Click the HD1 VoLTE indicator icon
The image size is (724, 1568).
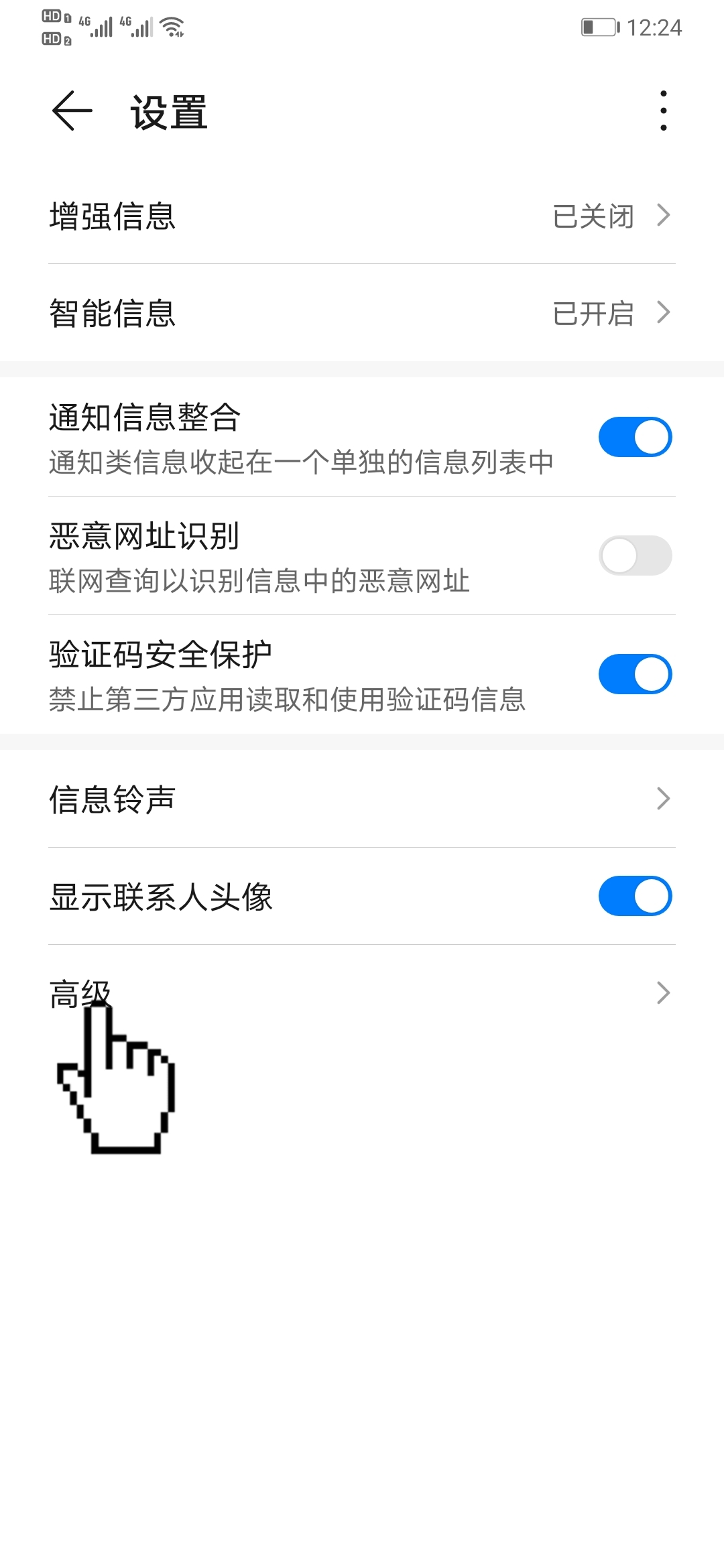(x=52, y=15)
